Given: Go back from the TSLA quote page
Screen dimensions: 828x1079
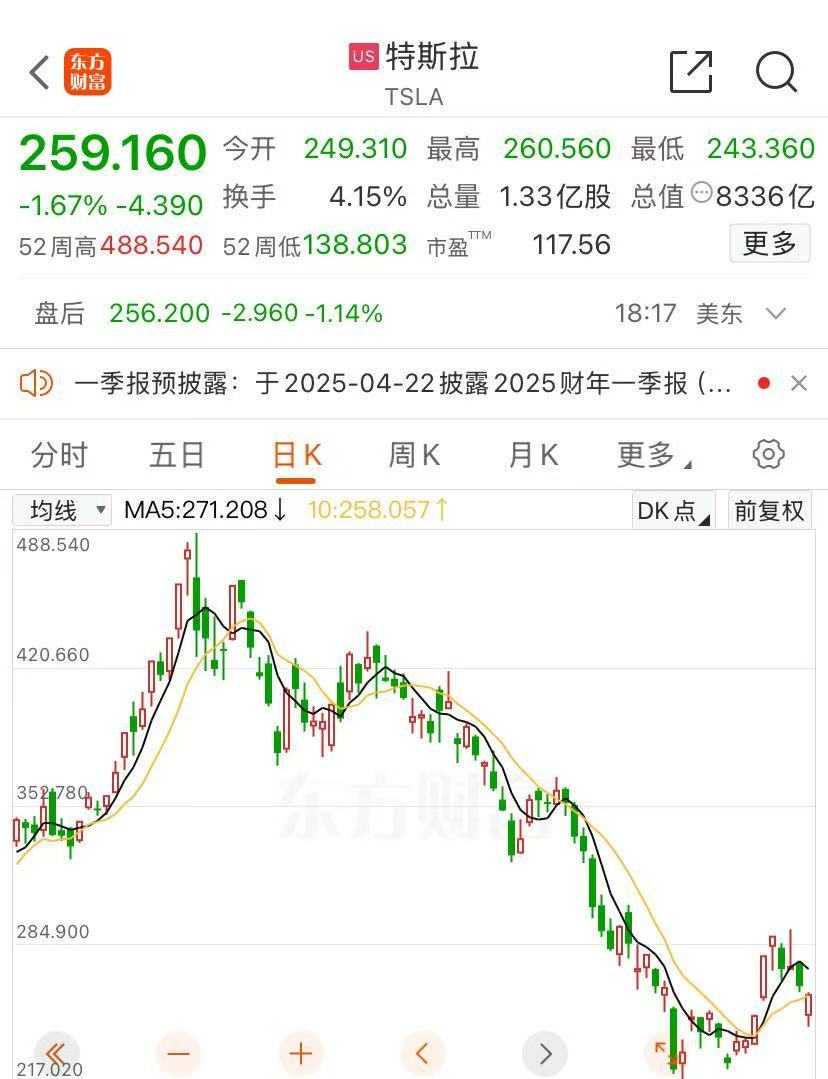Looking at the screenshot, I should [x=40, y=72].
